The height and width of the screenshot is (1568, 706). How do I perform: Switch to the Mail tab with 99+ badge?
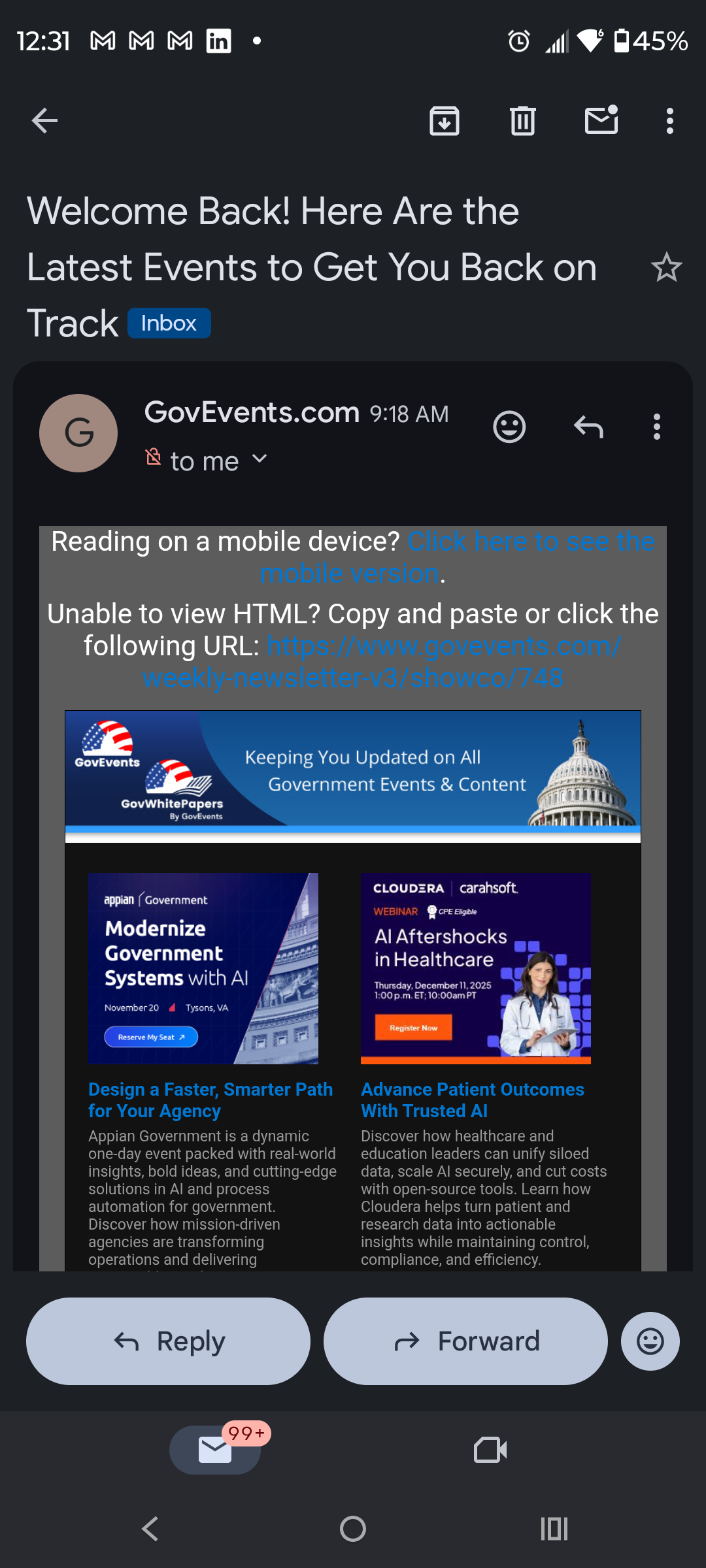216,1450
